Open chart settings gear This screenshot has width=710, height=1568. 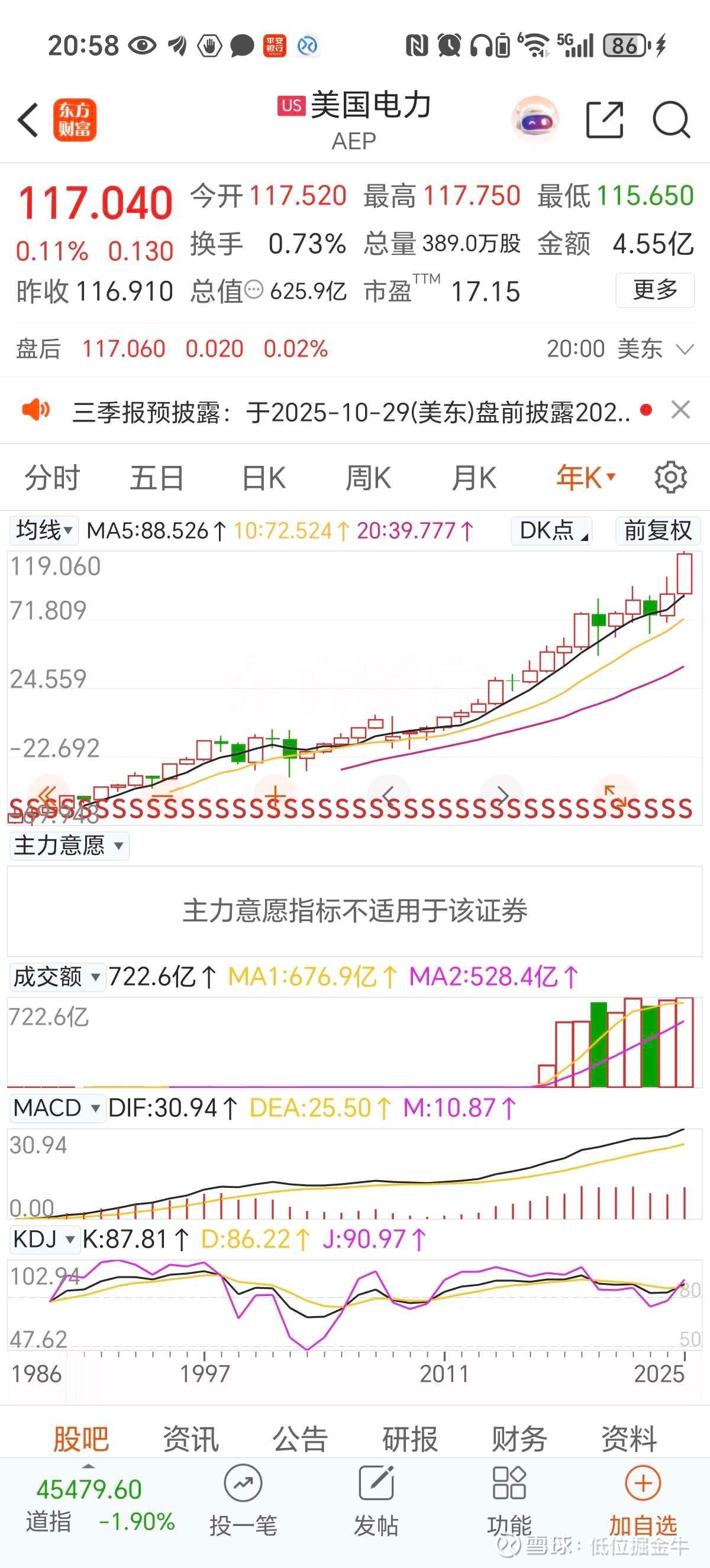(x=670, y=478)
